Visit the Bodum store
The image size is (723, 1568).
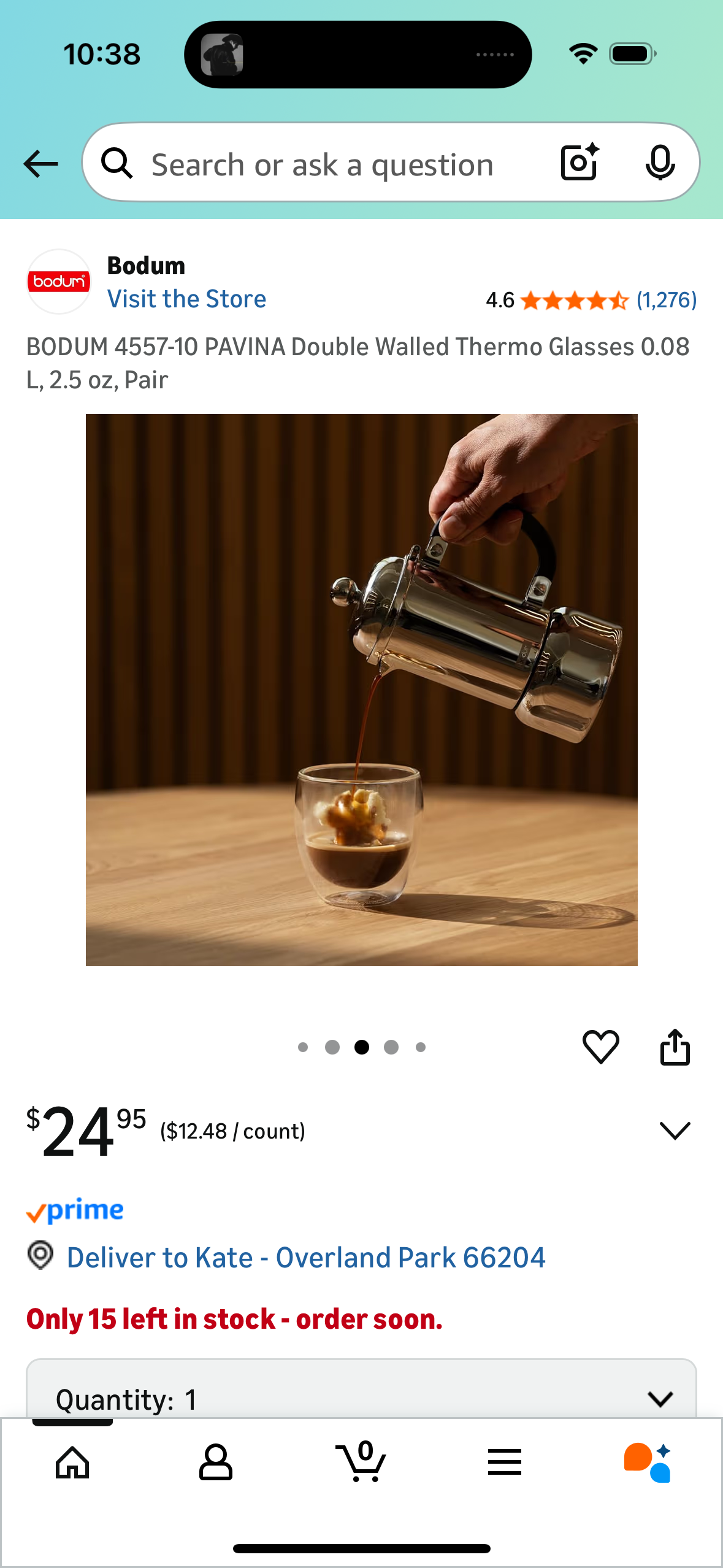[x=186, y=299]
